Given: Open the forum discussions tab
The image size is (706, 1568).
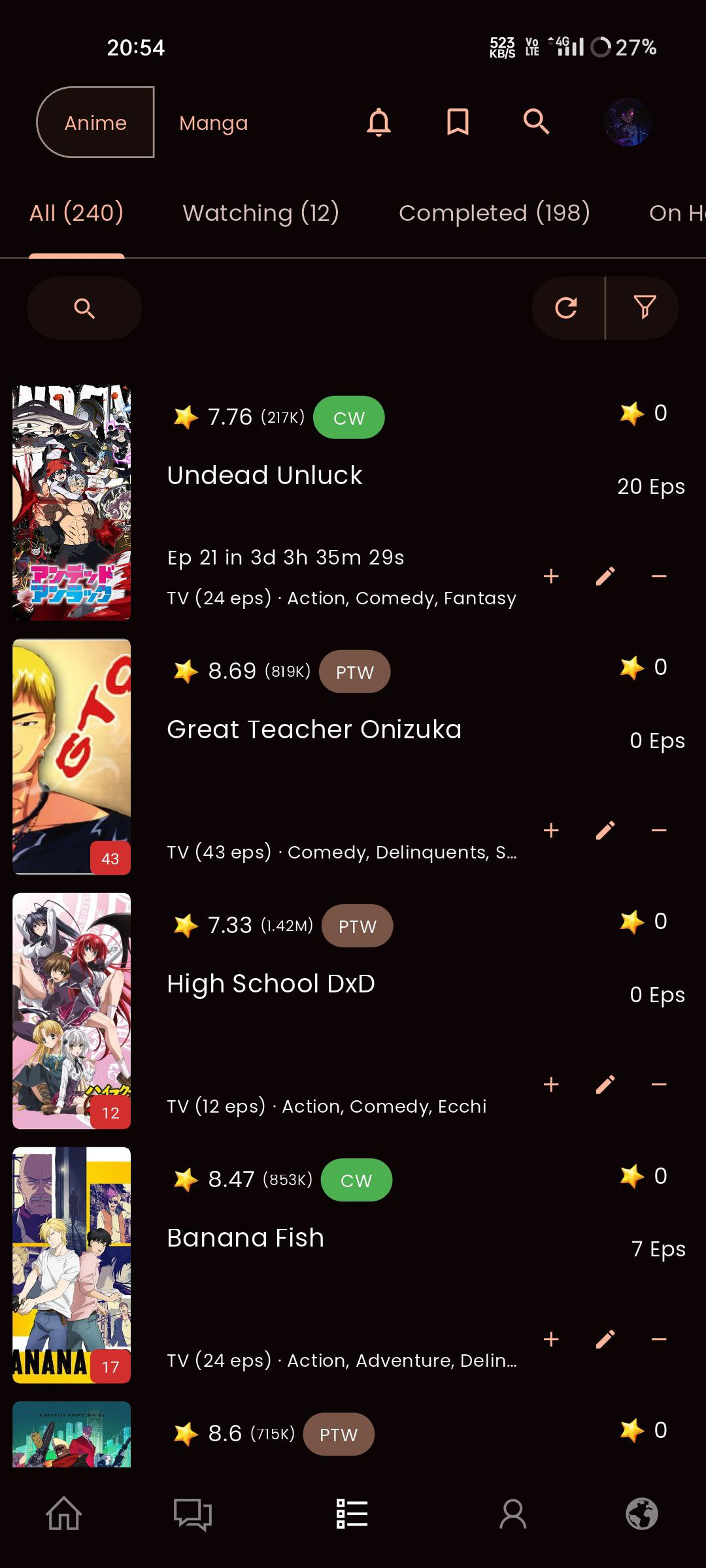Looking at the screenshot, I should coord(193,1514).
